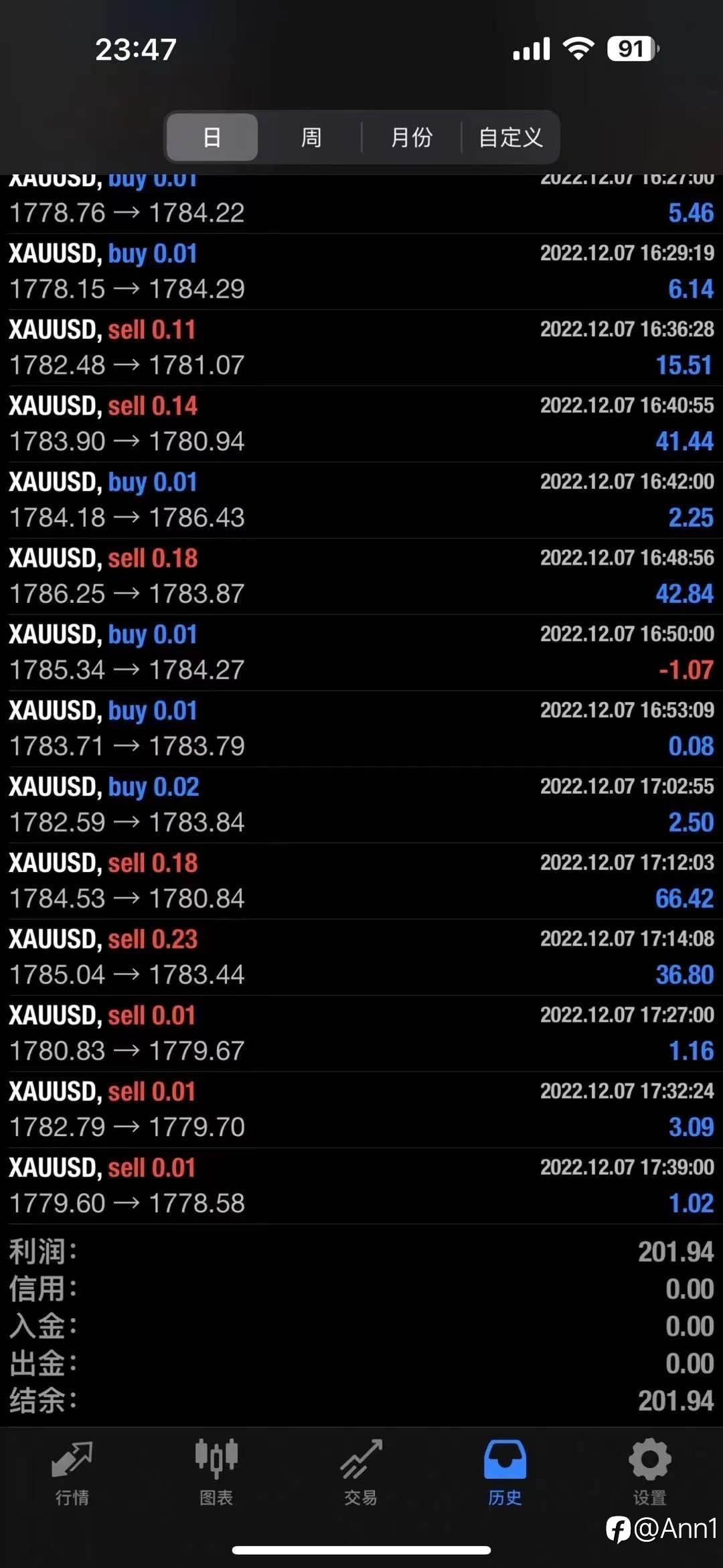Viewport: 723px width, 1568px height.
Task: Expand the sell 0.18 trade with 66.42 profit
Action: [361, 881]
